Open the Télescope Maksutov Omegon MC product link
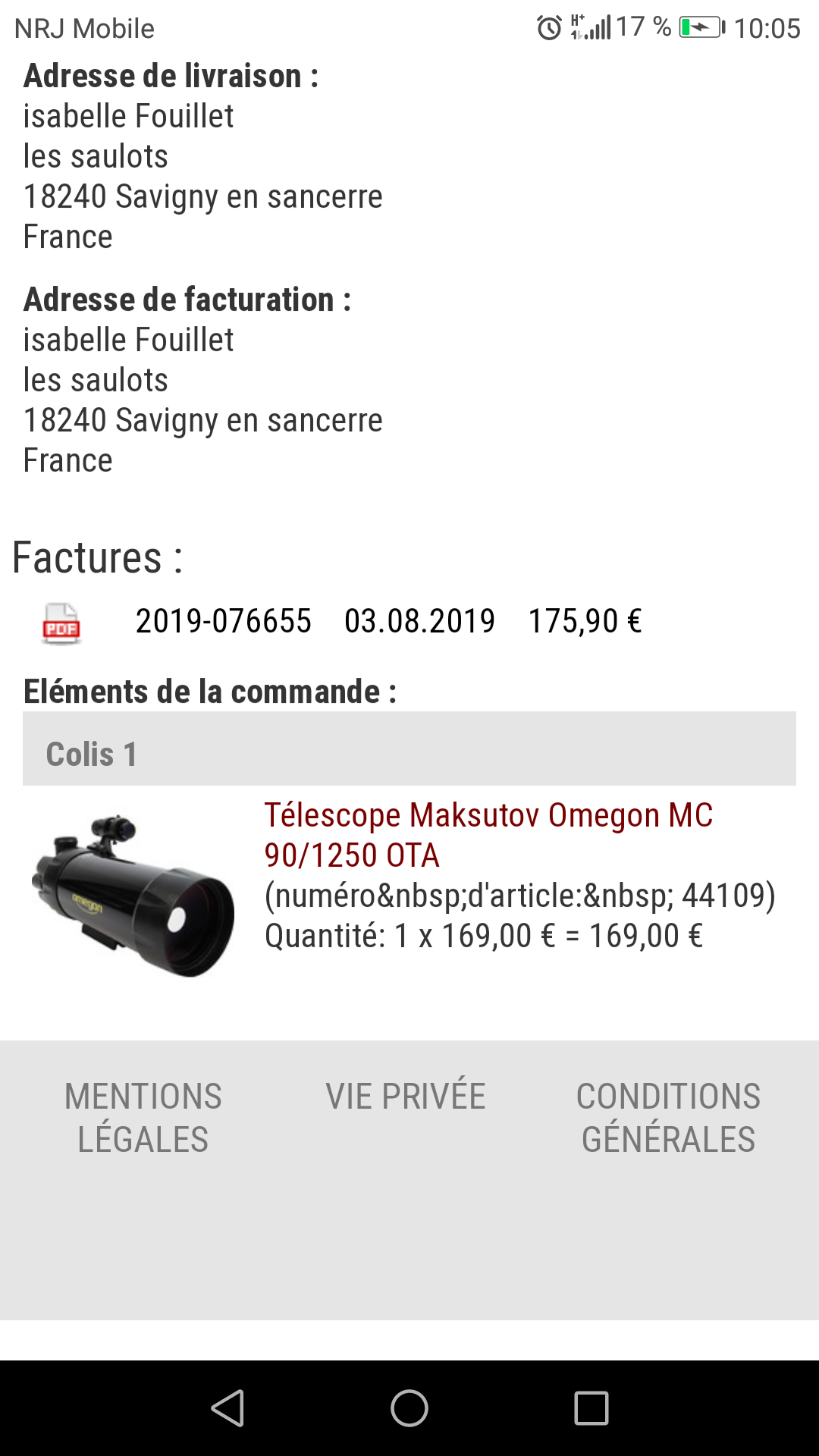Viewport: 819px width, 1456px height. pyautogui.click(x=488, y=835)
